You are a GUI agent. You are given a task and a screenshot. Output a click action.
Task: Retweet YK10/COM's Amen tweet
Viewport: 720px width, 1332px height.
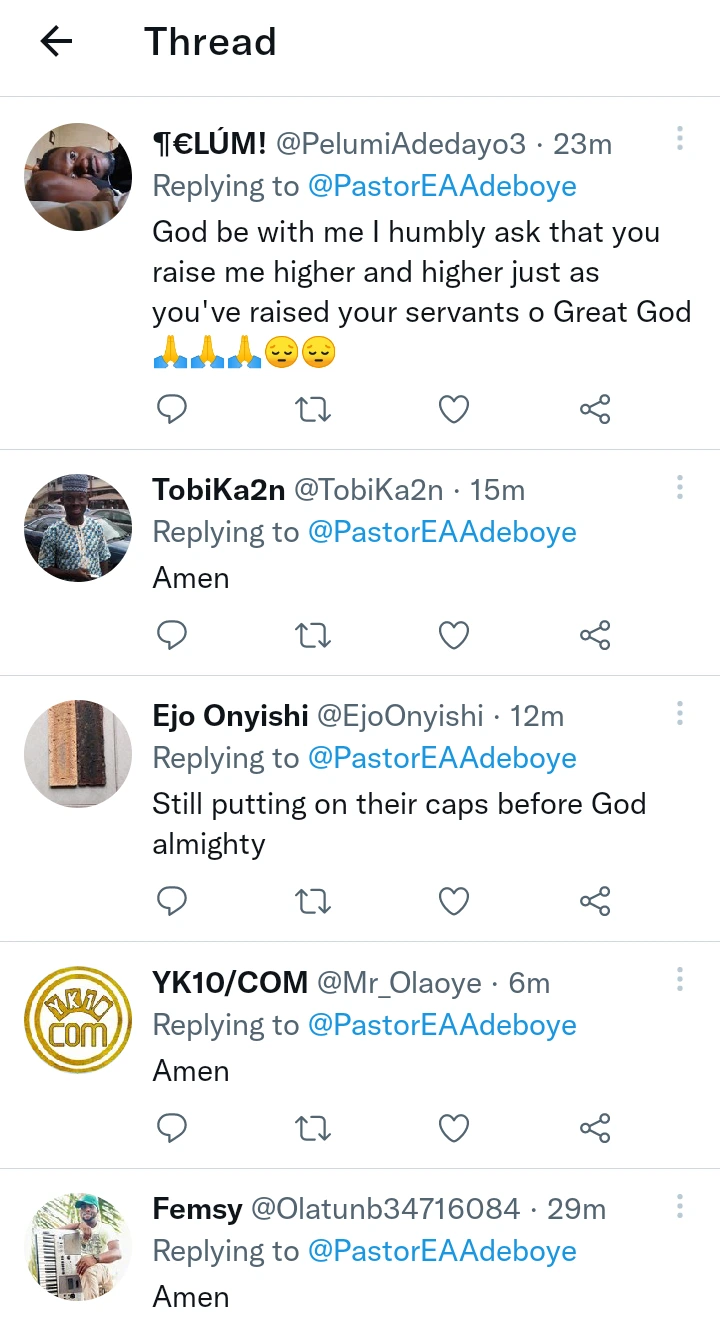pos(314,1128)
